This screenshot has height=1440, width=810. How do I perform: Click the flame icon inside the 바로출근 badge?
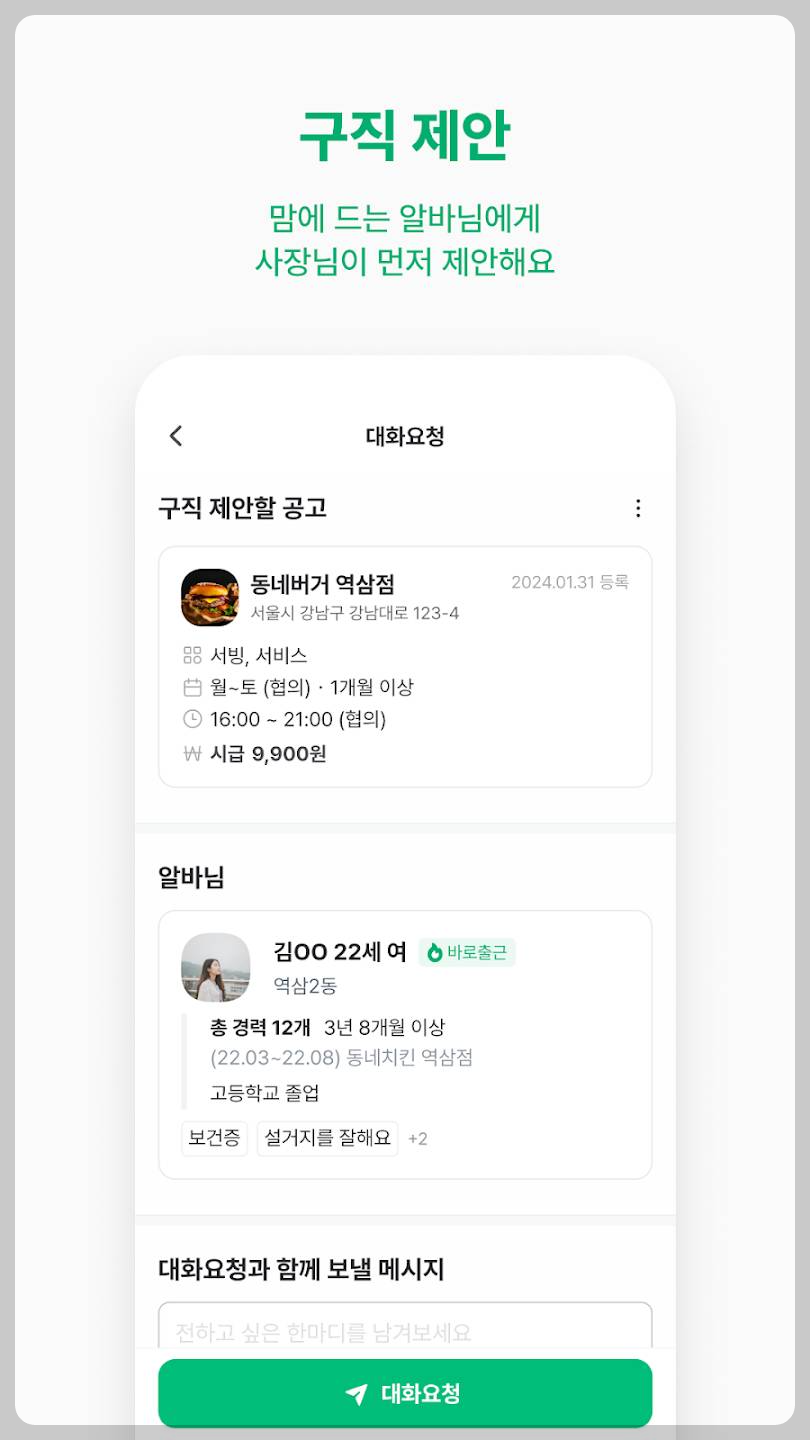pos(433,953)
